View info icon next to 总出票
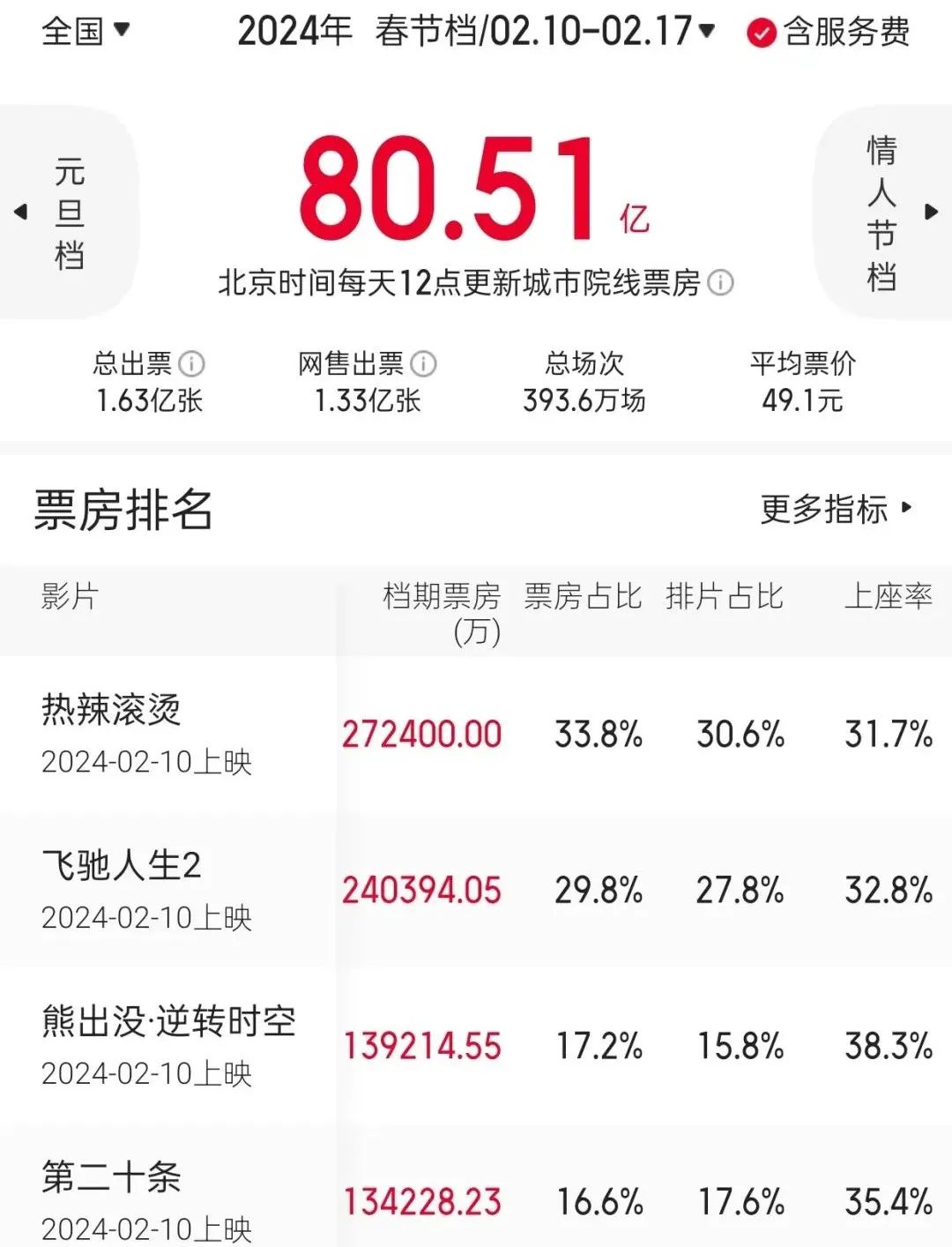 [x=191, y=363]
